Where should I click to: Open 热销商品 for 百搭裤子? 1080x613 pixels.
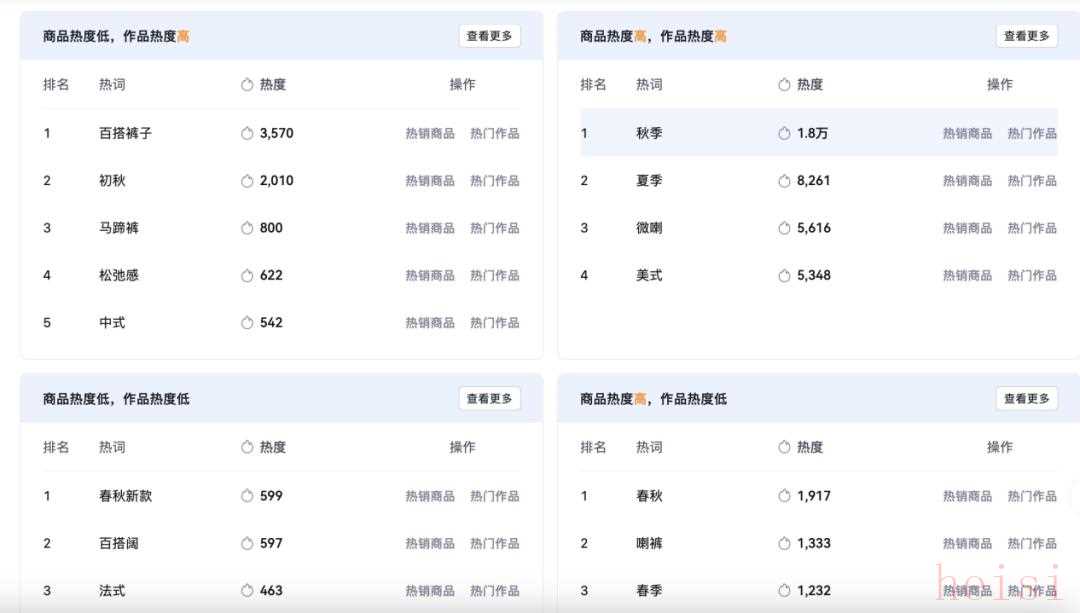coord(430,133)
